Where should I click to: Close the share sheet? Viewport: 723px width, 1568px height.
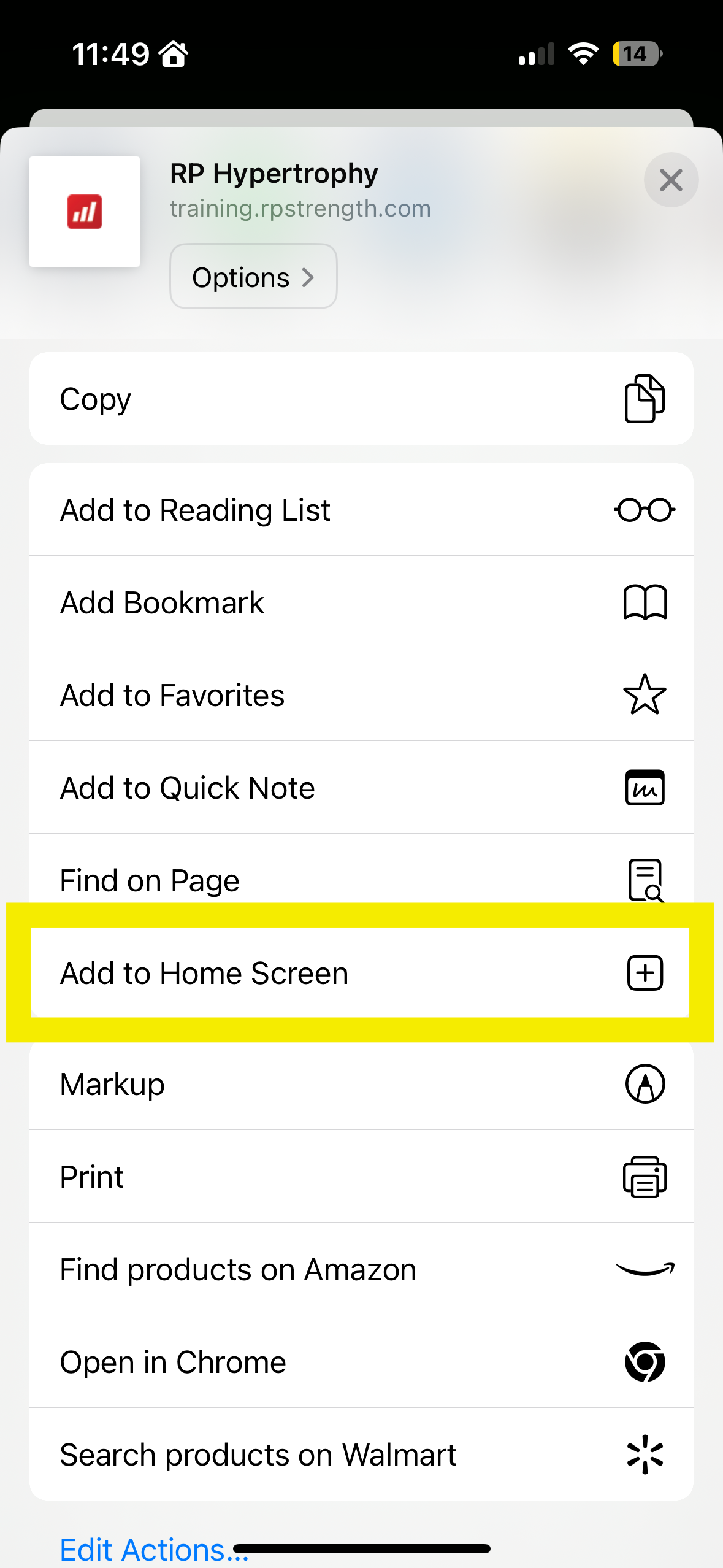pos(671,180)
